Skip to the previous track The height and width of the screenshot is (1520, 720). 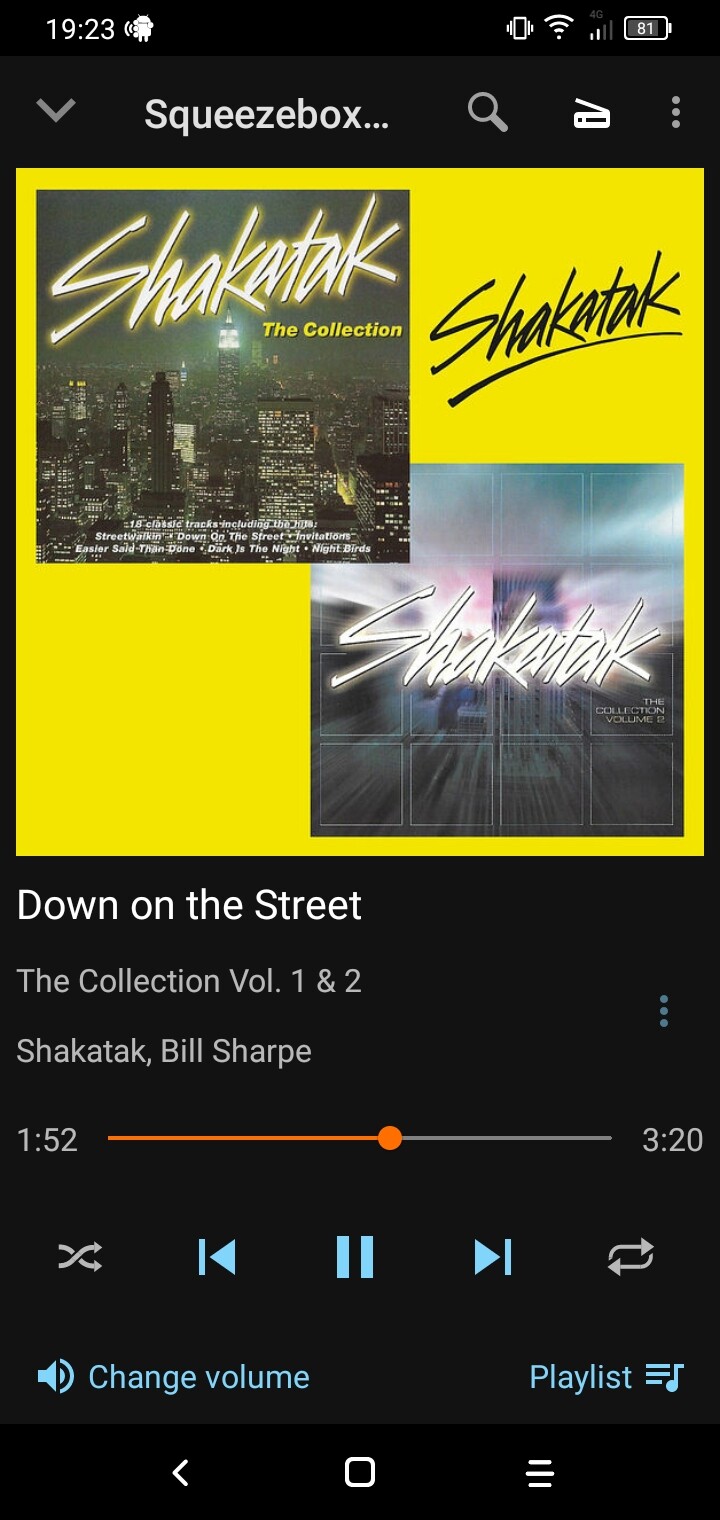[x=217, y=1256]
